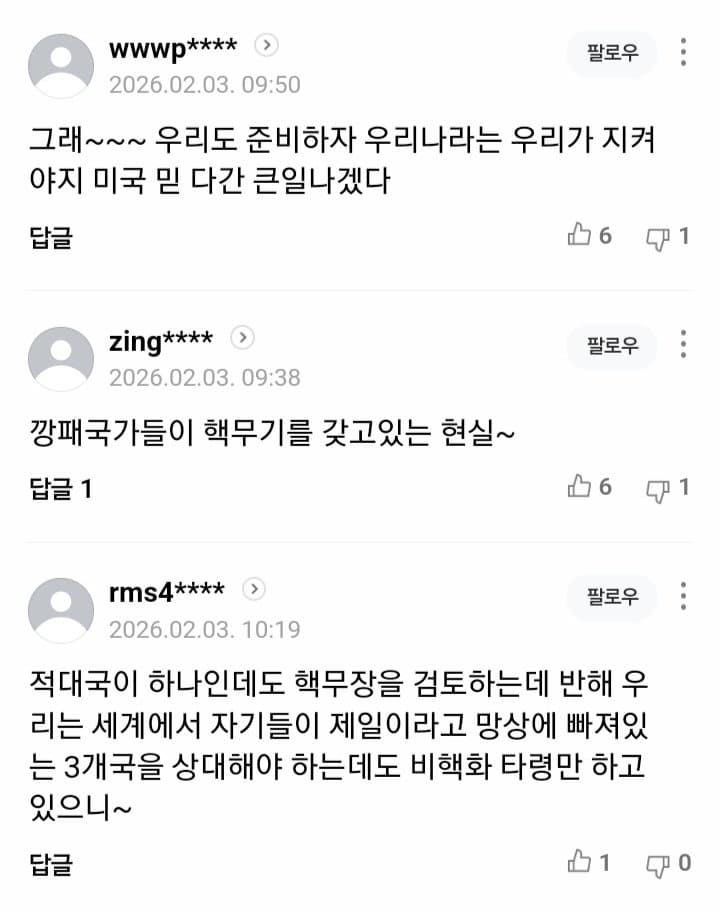Follow user wwwp****

(612, 53)
